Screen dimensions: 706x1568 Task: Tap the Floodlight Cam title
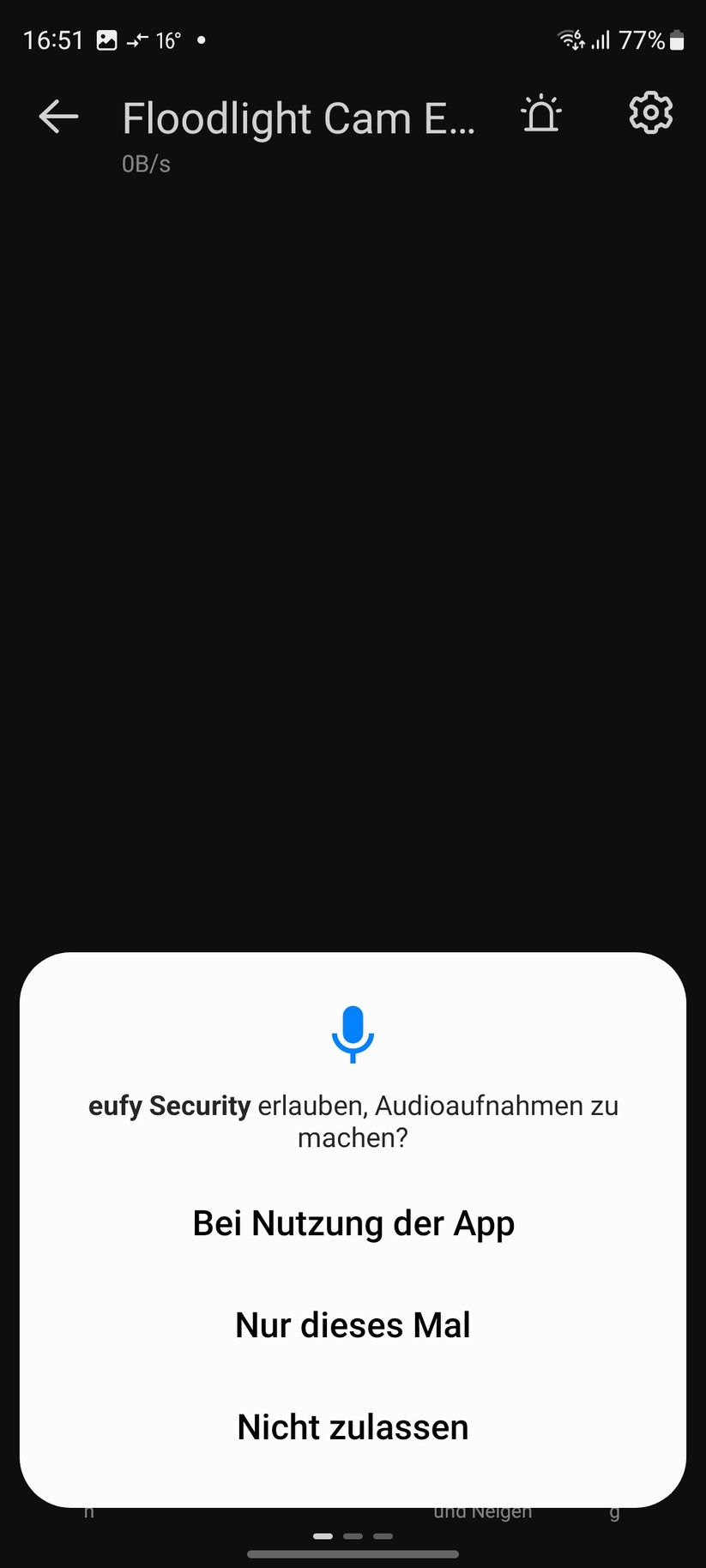point(300,118)
